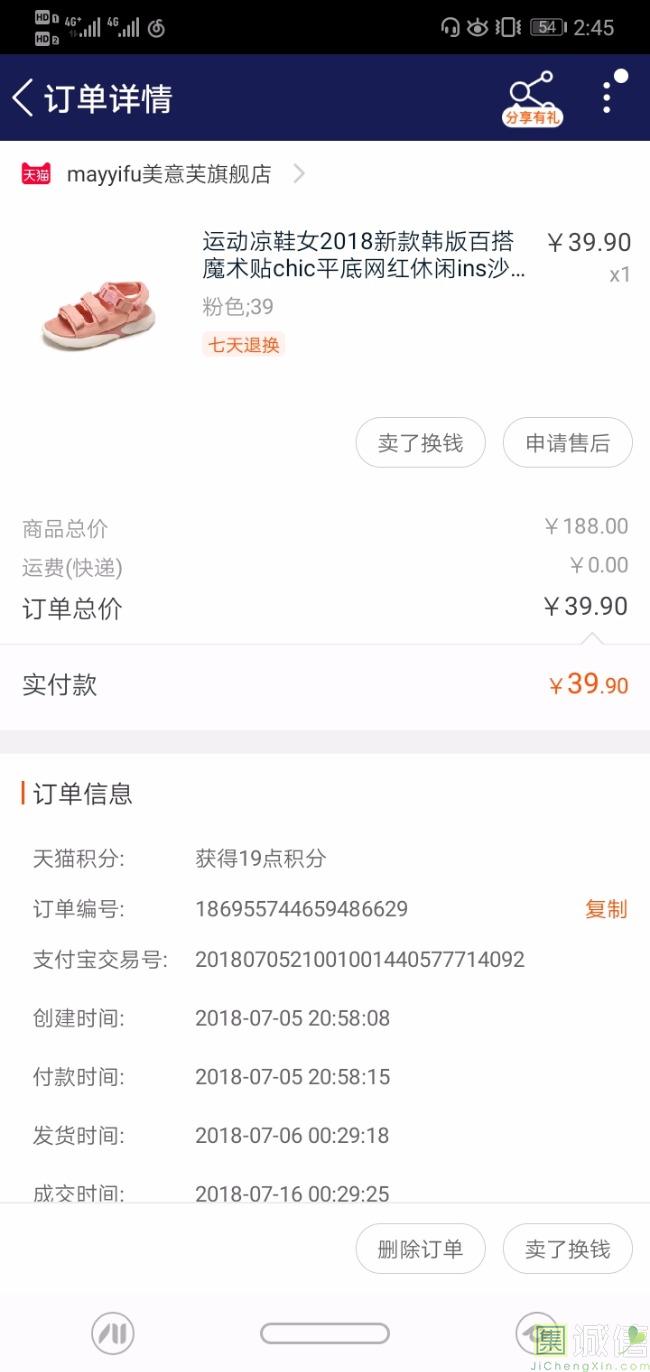
Task: Copy the order number with 复制
Action: click(x=606, y=909)
